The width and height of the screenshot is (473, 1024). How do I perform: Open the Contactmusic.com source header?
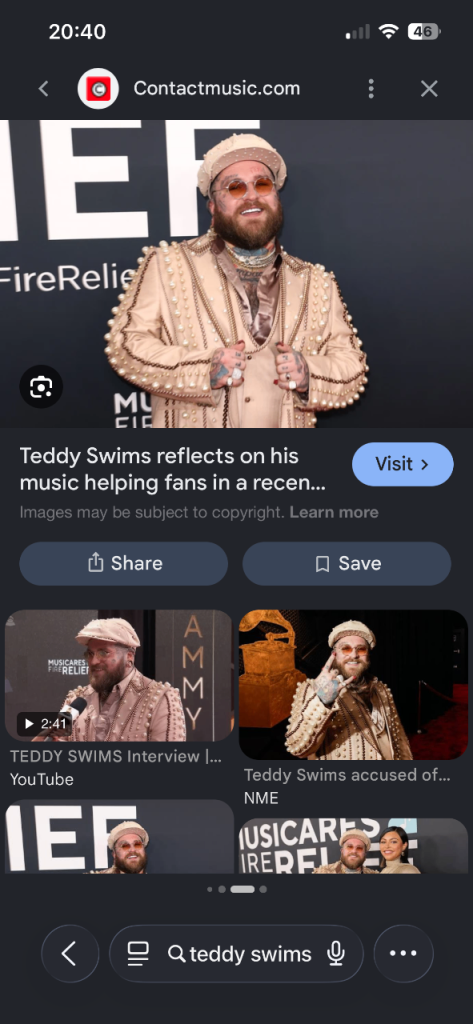(189, 89)
